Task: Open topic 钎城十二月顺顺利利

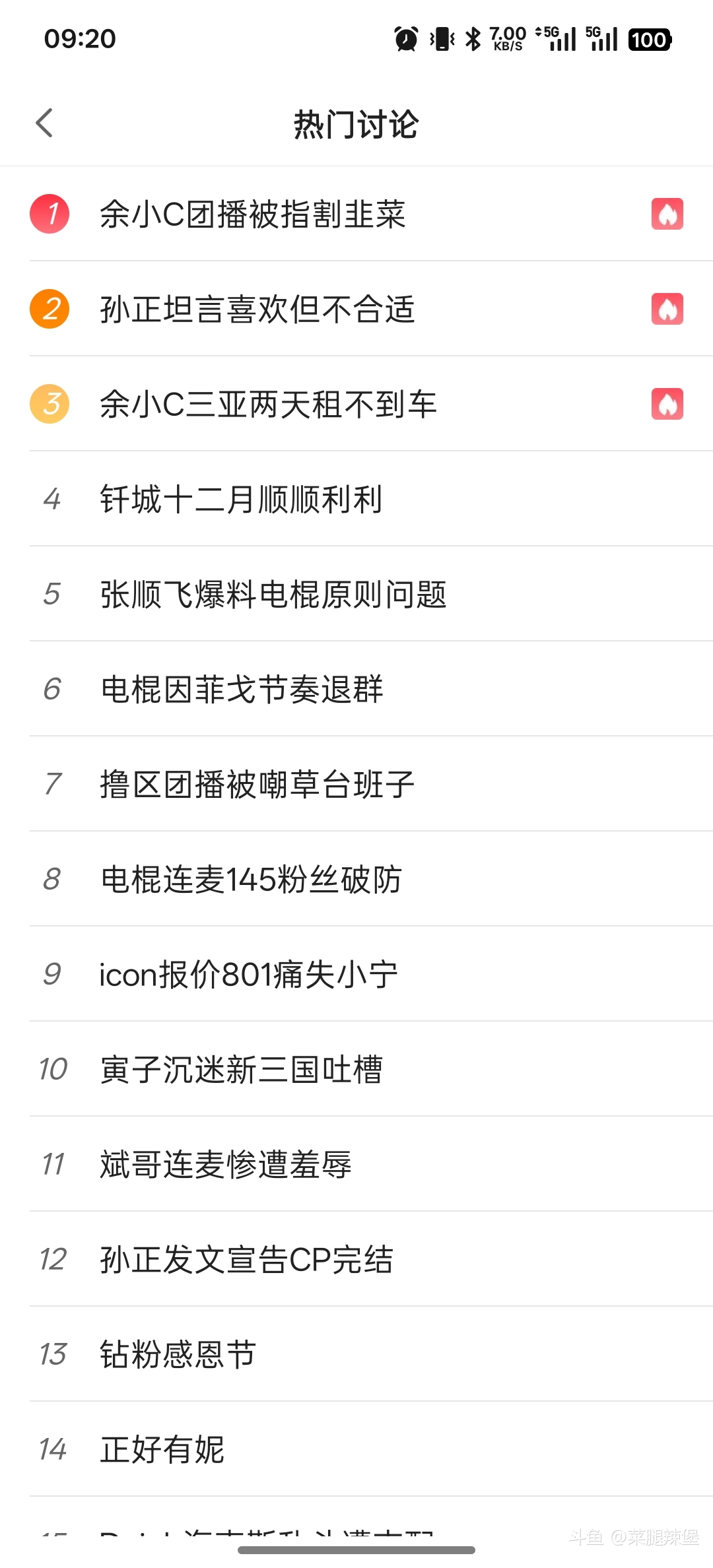Action: 242,500
